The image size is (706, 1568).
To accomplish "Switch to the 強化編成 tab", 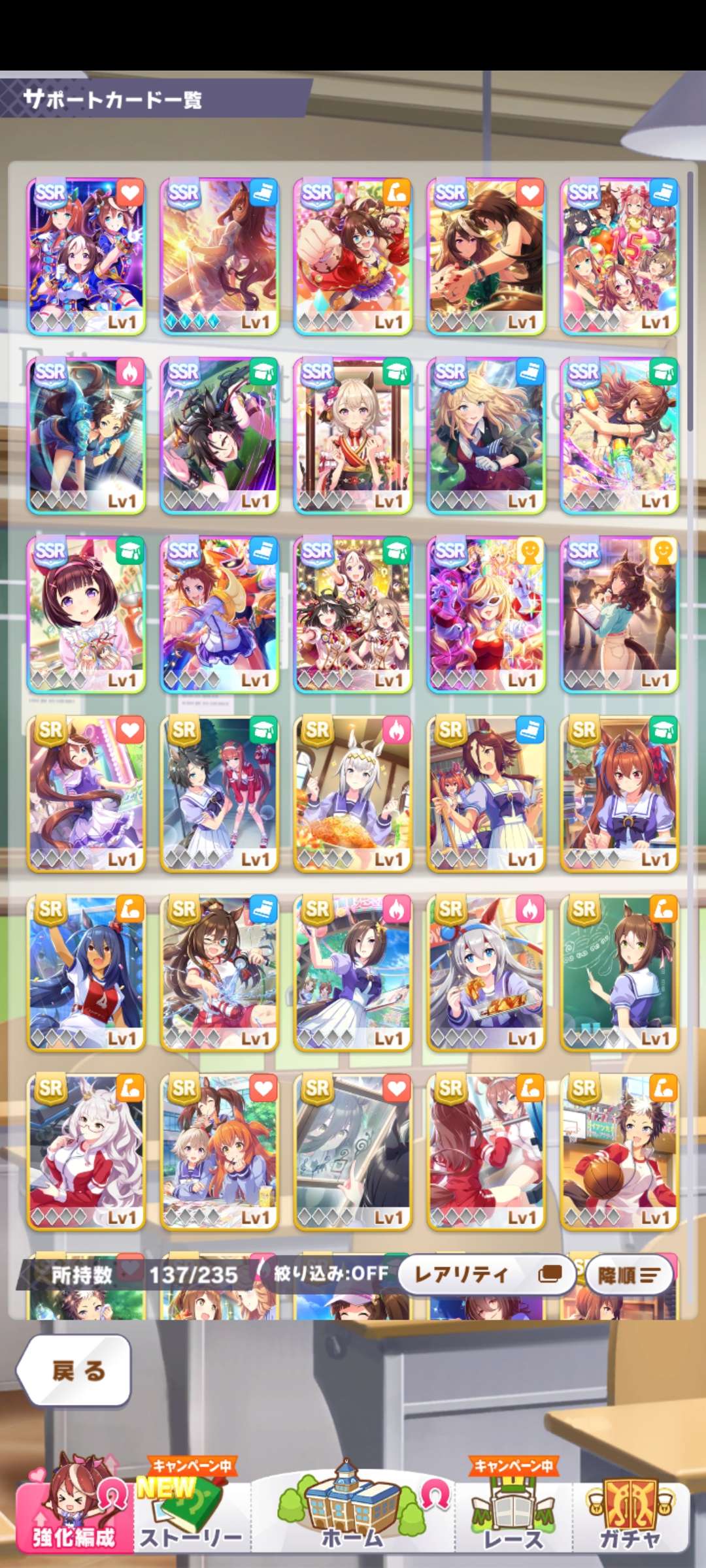I will pos(73,1514).
